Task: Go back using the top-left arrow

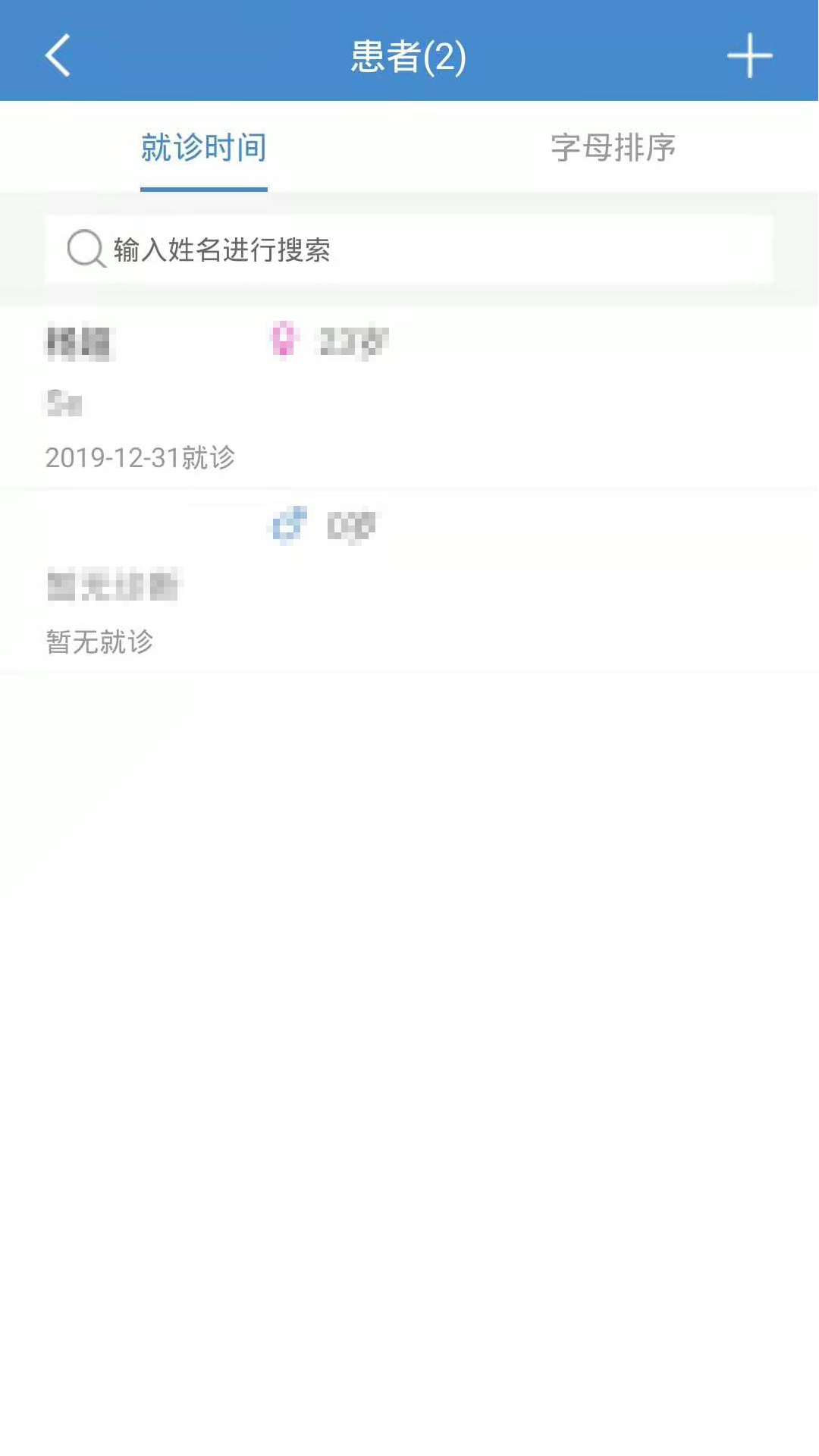Action: [58, 55]
